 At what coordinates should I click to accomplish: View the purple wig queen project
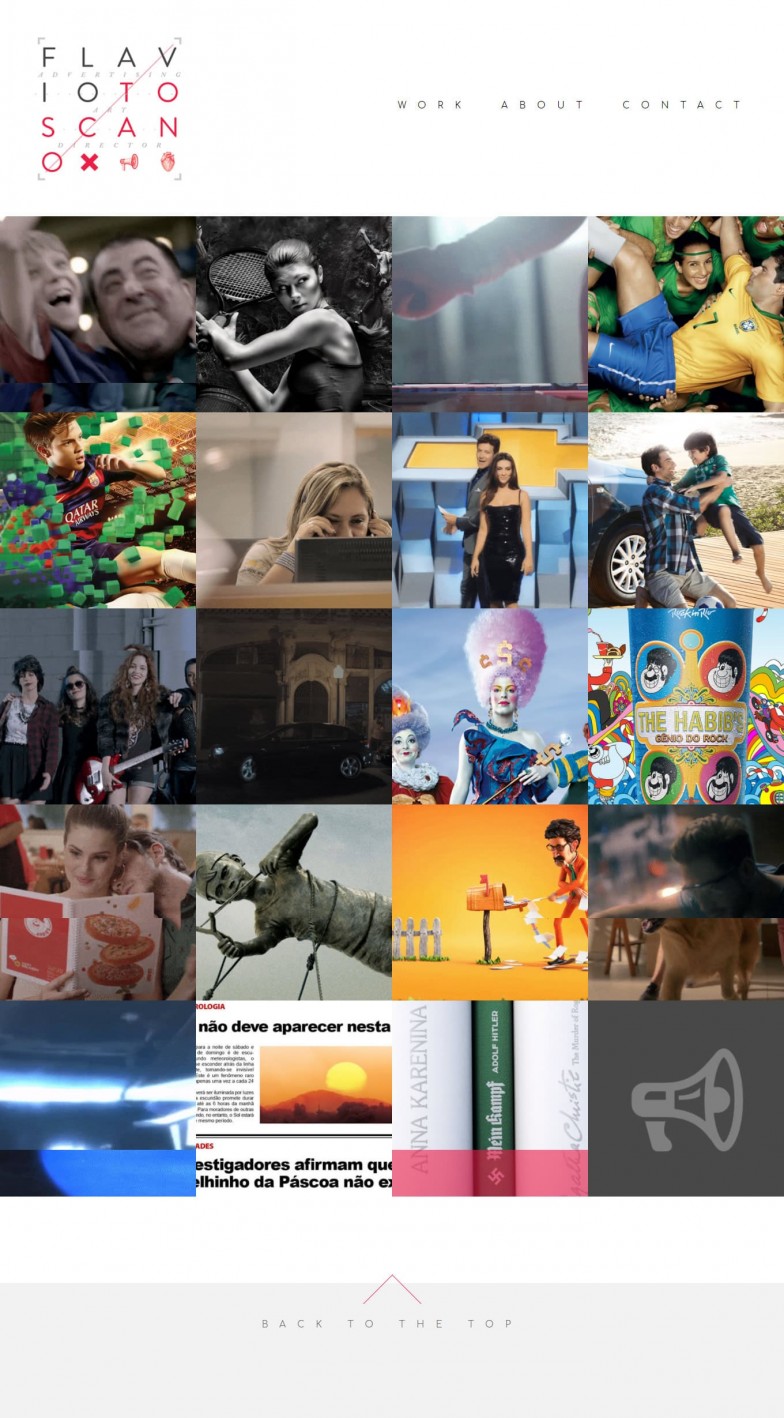(x=490, y=706)
